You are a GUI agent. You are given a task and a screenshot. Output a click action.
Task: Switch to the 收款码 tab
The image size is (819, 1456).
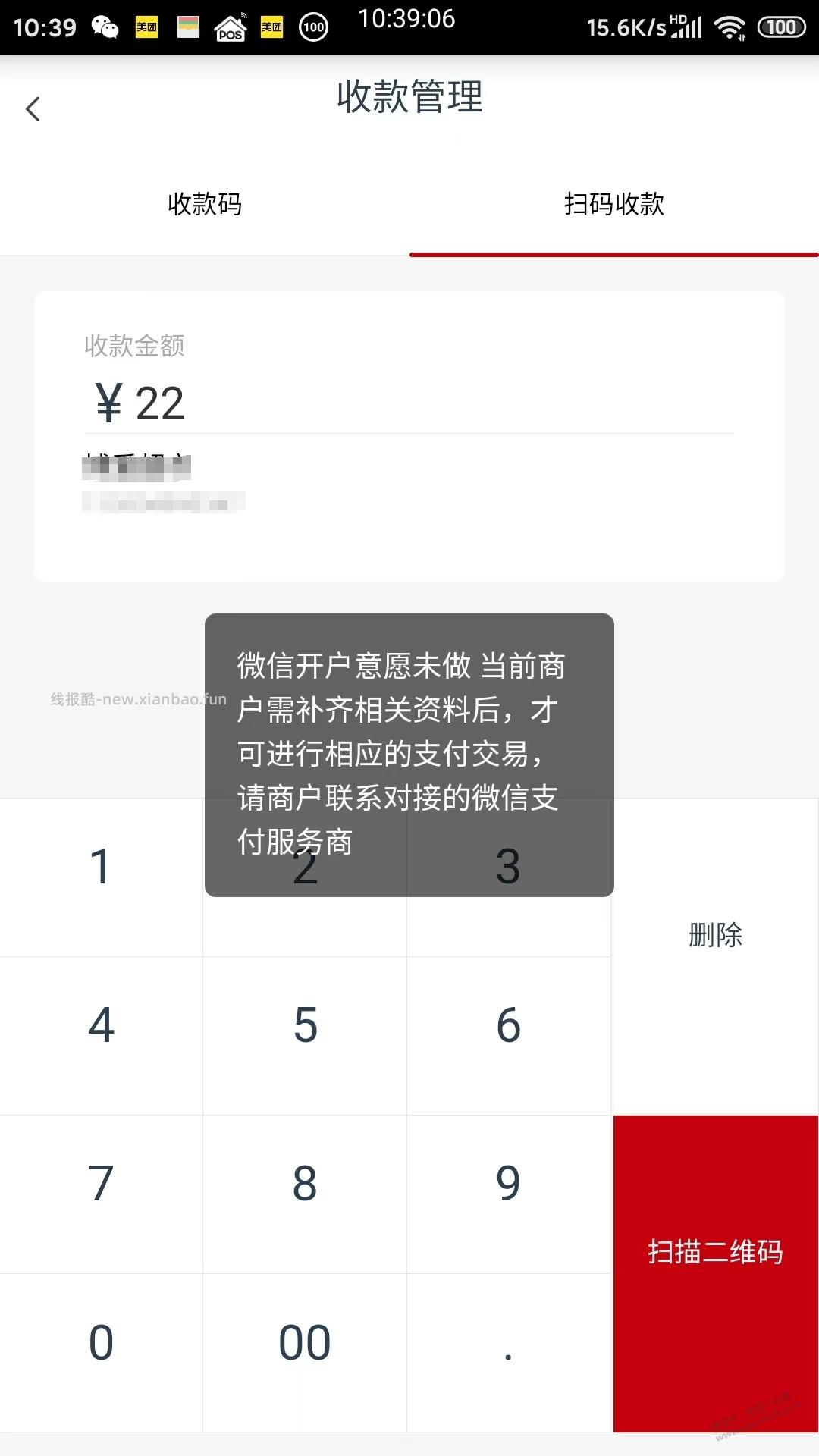click(x=204, y=206)
